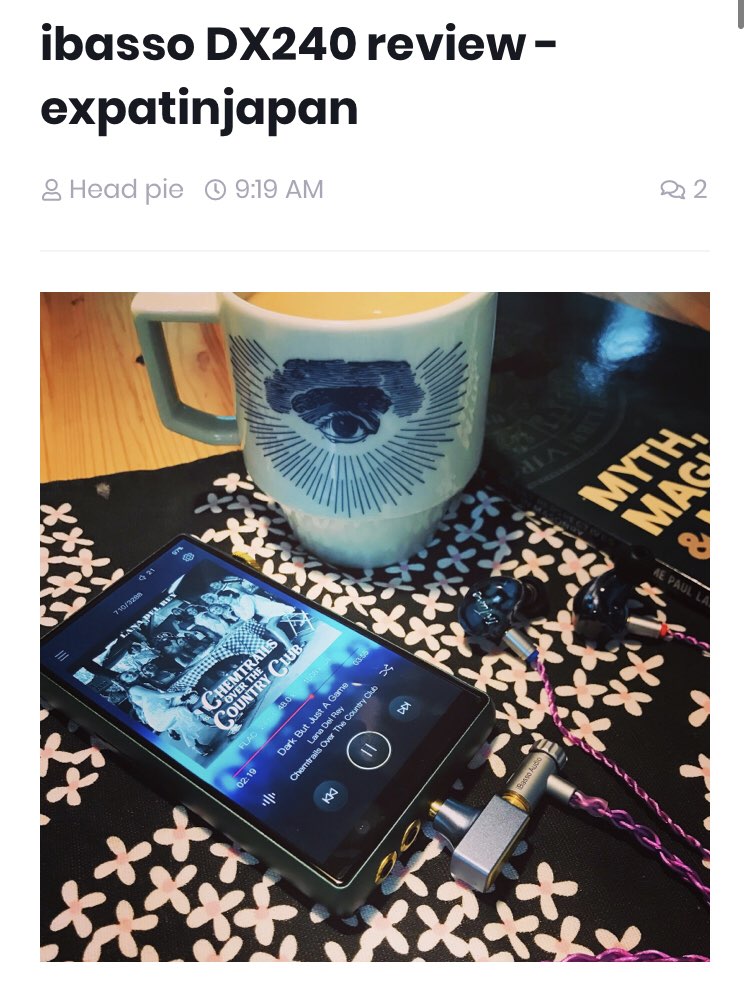
Task: Open the comments count icon
Action: pyautogui.click(x=673, y=189)
